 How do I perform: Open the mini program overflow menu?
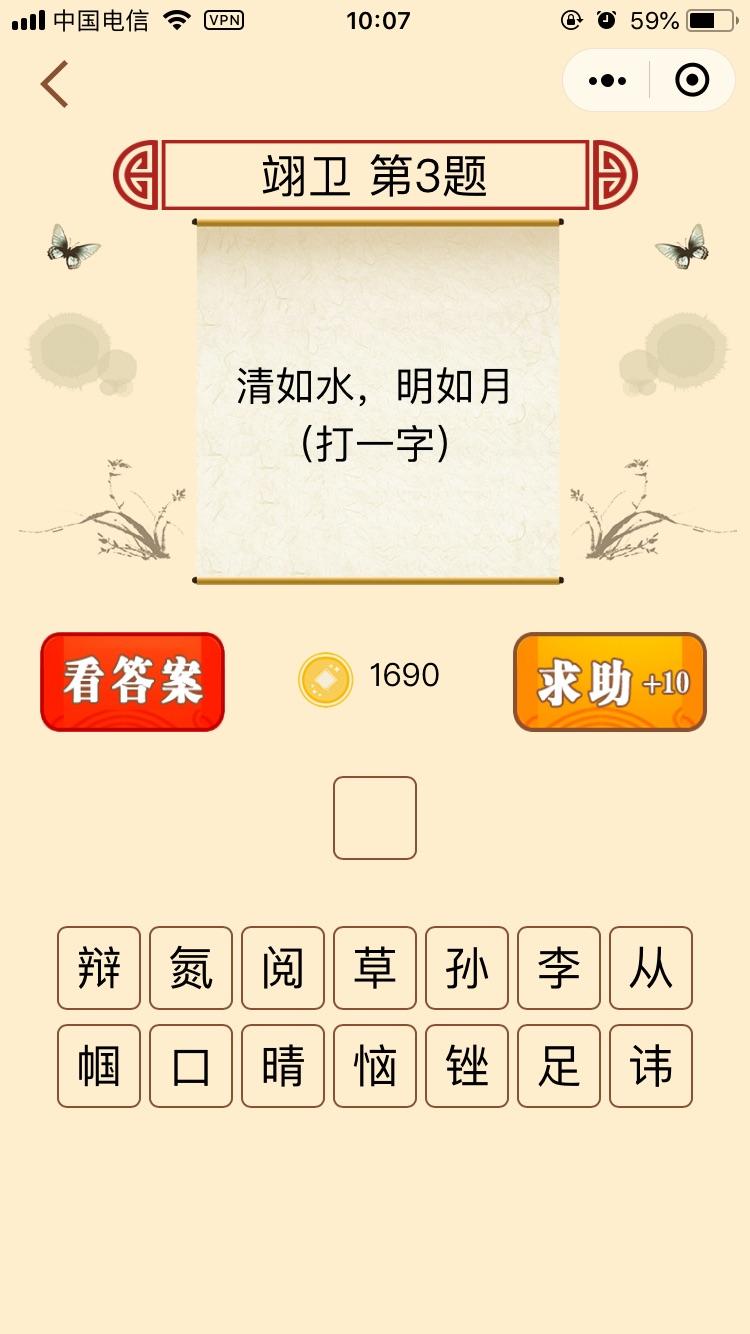(x=607, y=81)
